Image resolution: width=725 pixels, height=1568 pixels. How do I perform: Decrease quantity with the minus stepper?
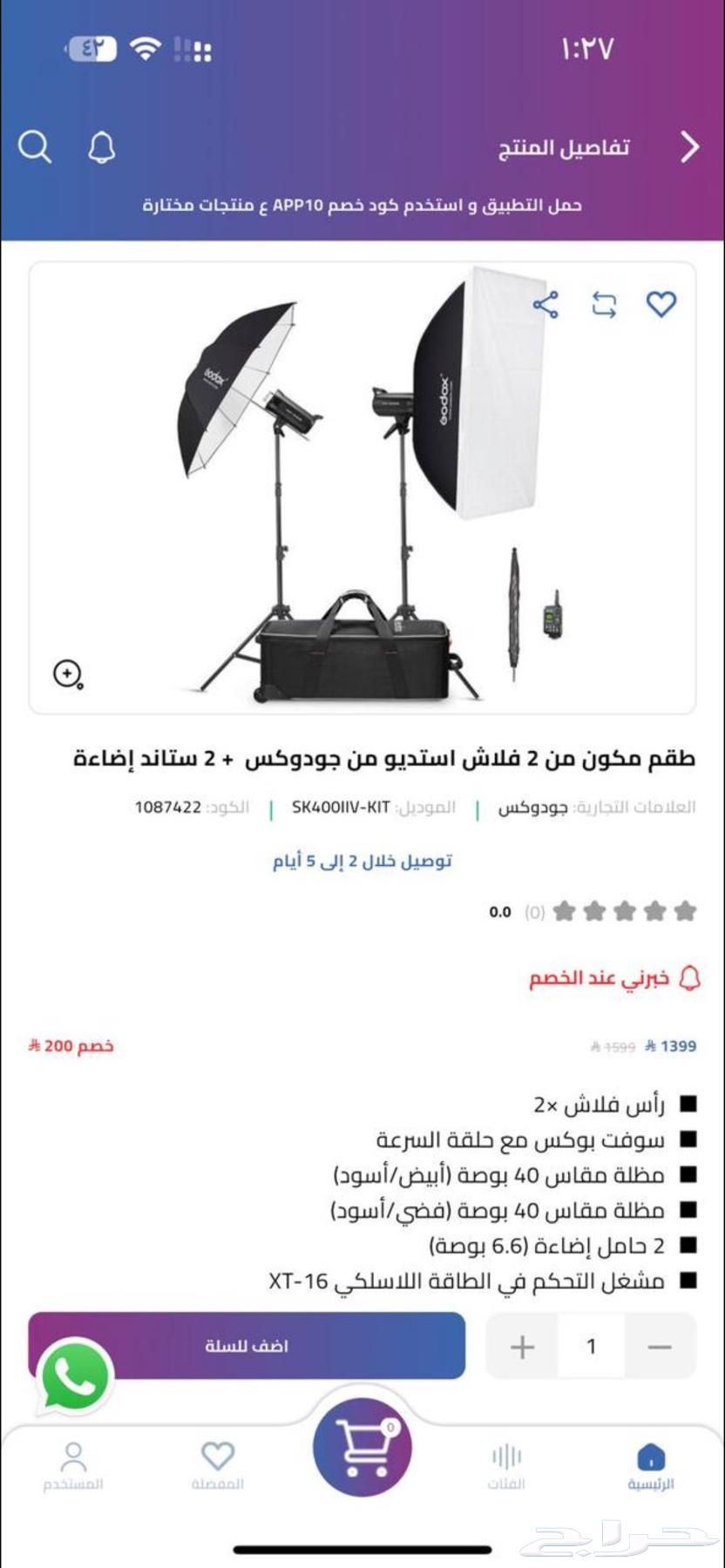tap(661, 1346)
